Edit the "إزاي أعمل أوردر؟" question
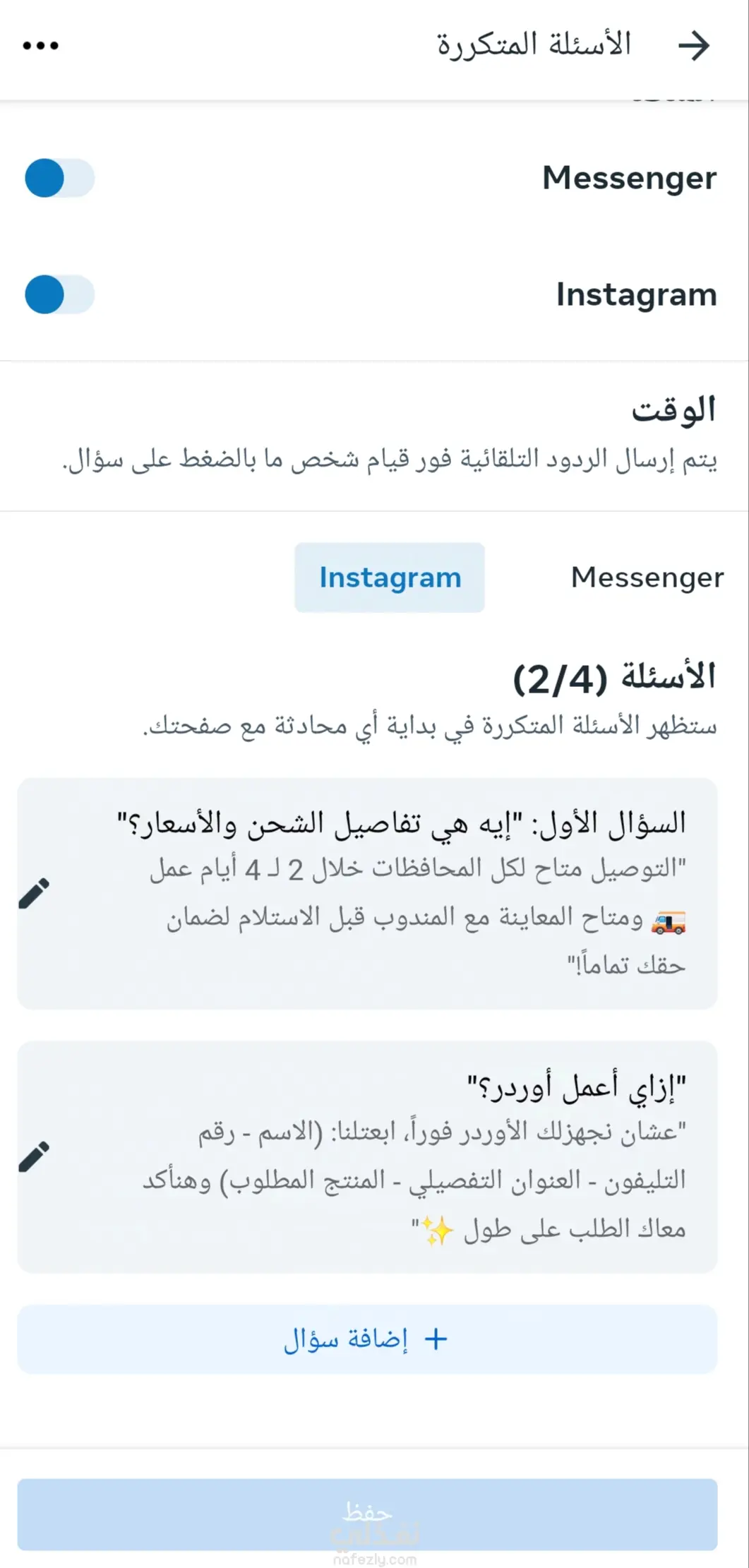Screen dimensions: 749x1568 [34, 1156]
